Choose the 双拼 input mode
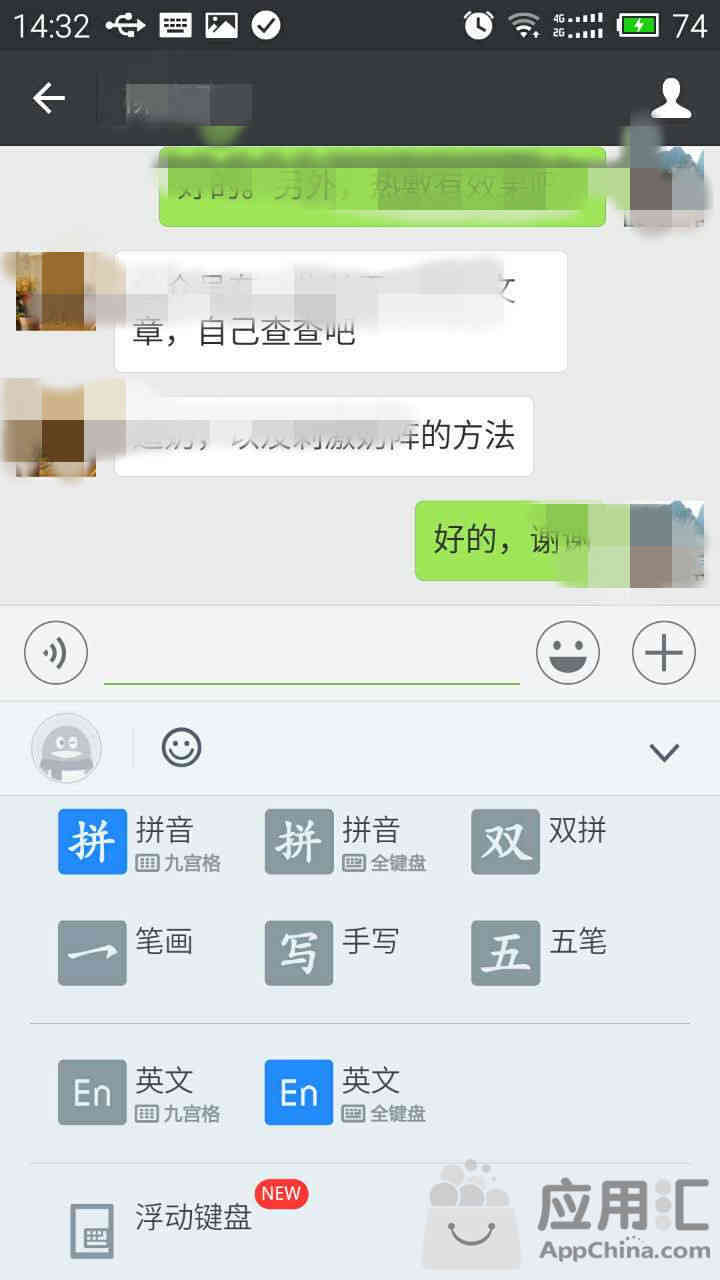The width and height of the screenshot is (720, 1280). click(x=540, y=842)
